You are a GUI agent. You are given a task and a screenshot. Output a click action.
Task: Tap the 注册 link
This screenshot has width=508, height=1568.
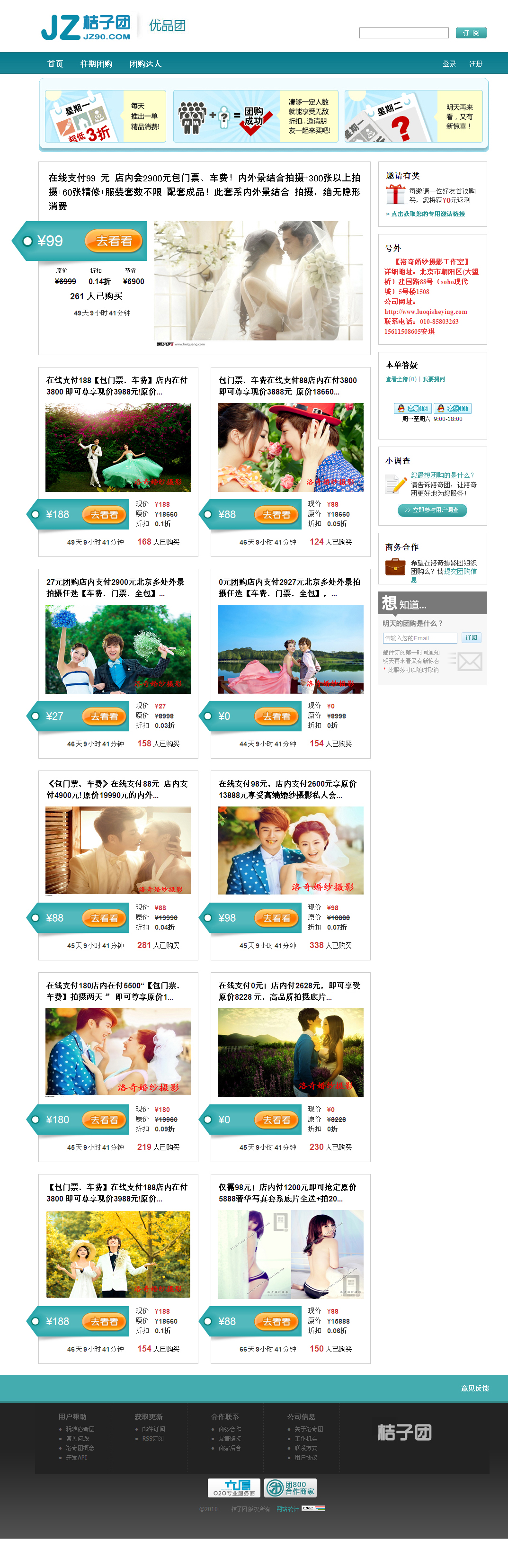pos(476,64)
